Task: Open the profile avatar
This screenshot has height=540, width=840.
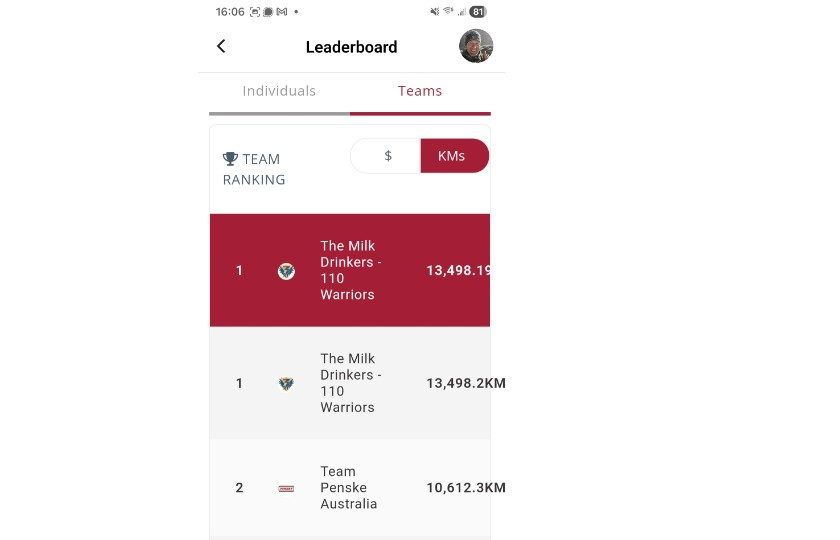Action: [475, 46]
